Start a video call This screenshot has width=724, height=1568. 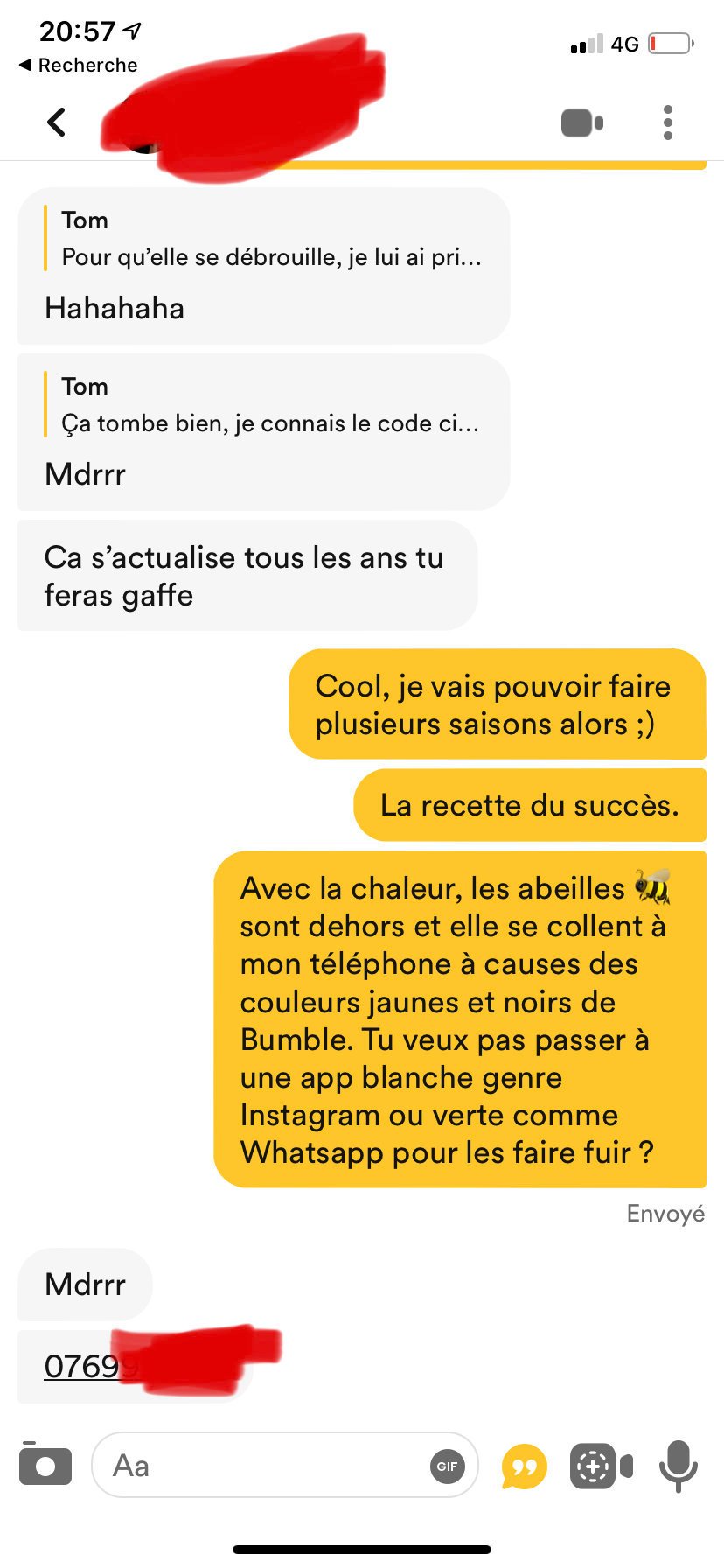581,122
